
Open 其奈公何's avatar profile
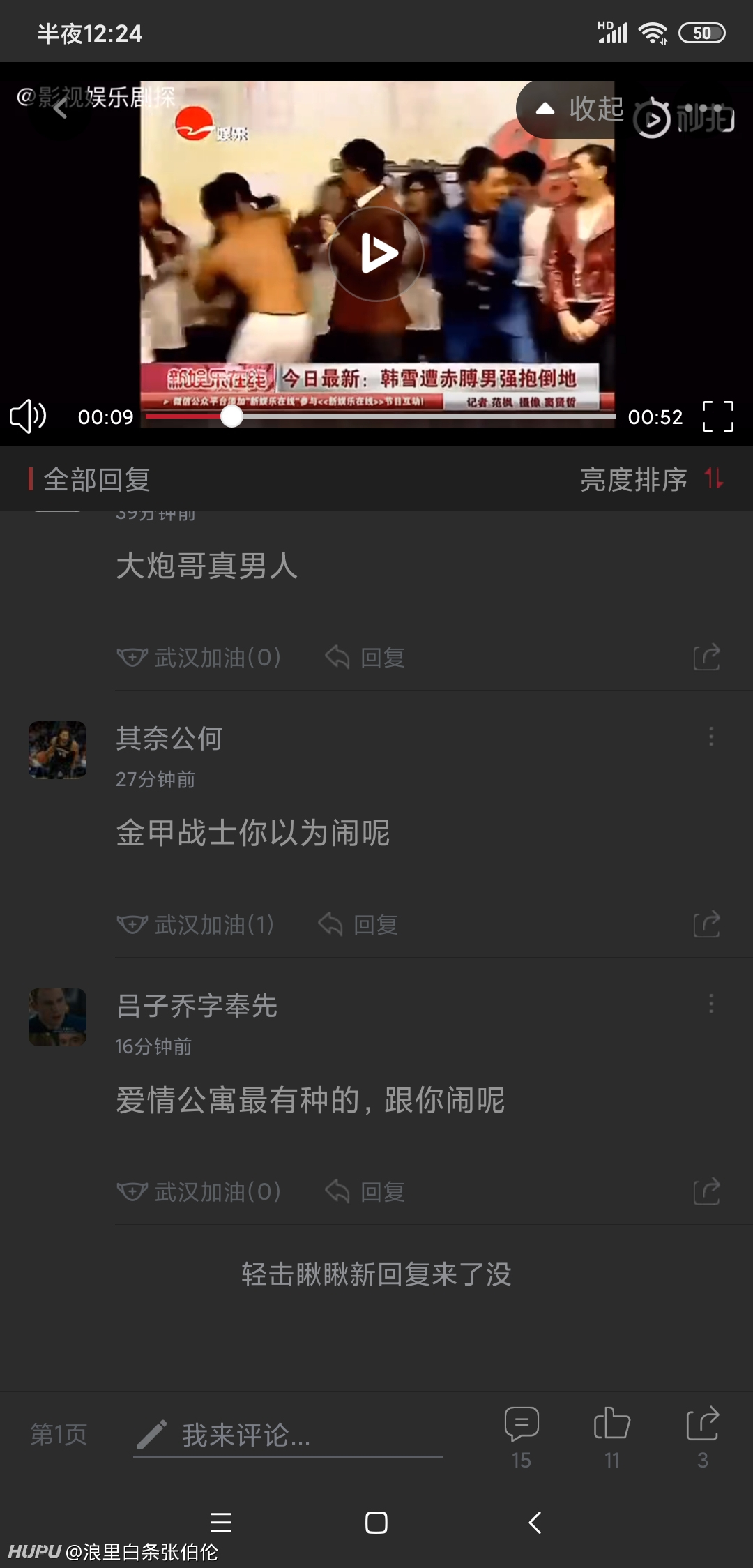point(57,750)
